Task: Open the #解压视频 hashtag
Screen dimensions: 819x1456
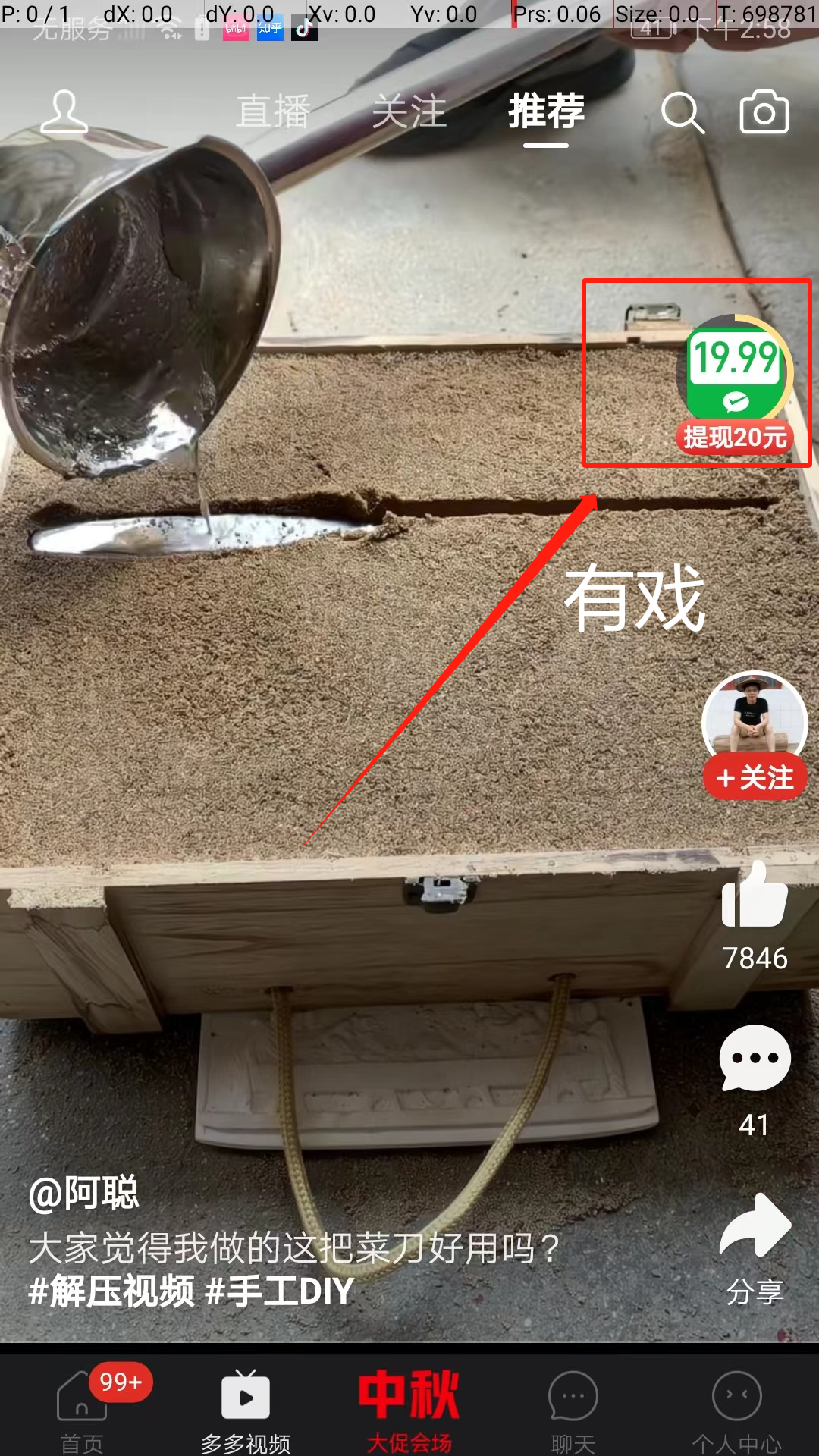Action: pos(111,1291)
